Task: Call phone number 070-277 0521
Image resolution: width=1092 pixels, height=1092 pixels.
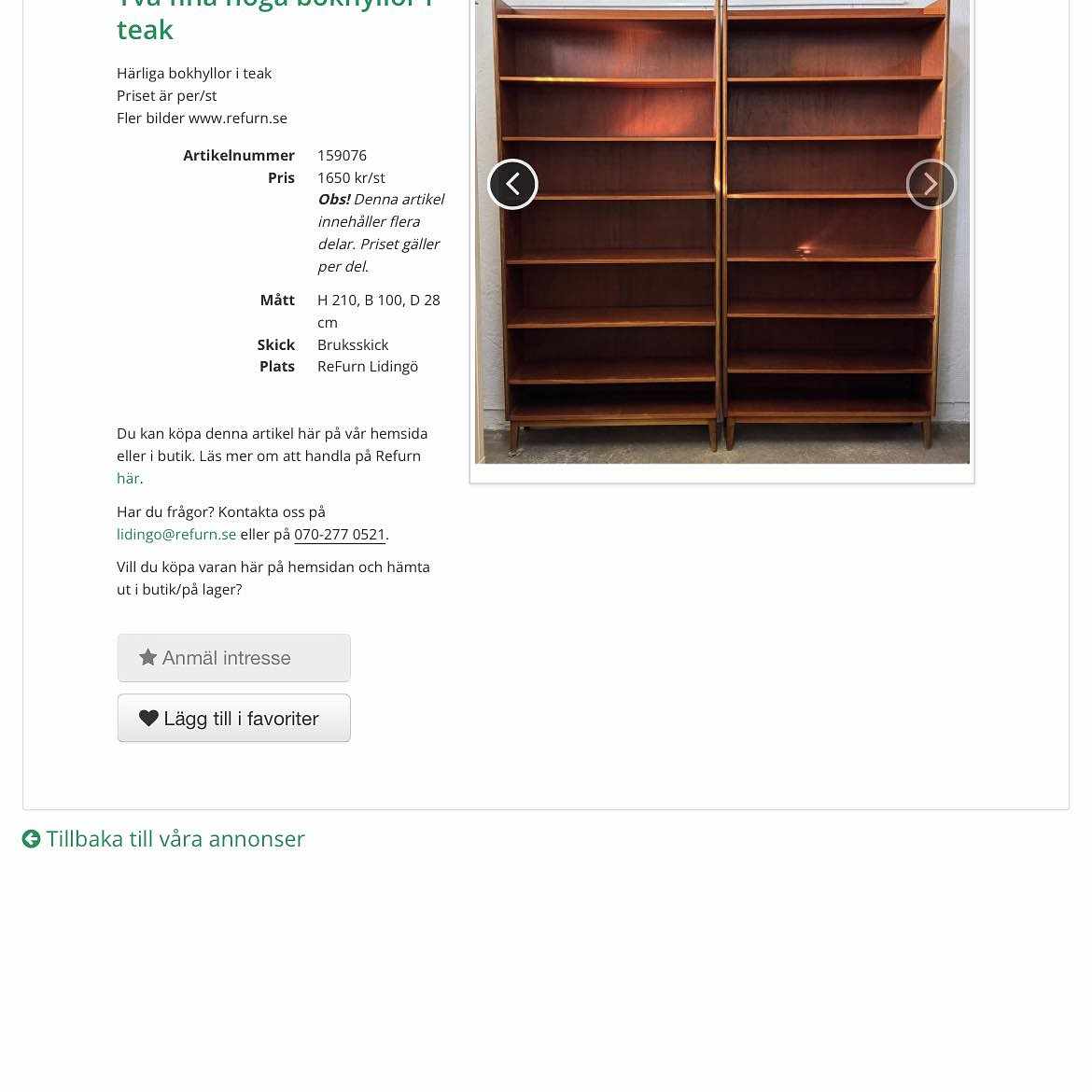Action: pos(340,534)
